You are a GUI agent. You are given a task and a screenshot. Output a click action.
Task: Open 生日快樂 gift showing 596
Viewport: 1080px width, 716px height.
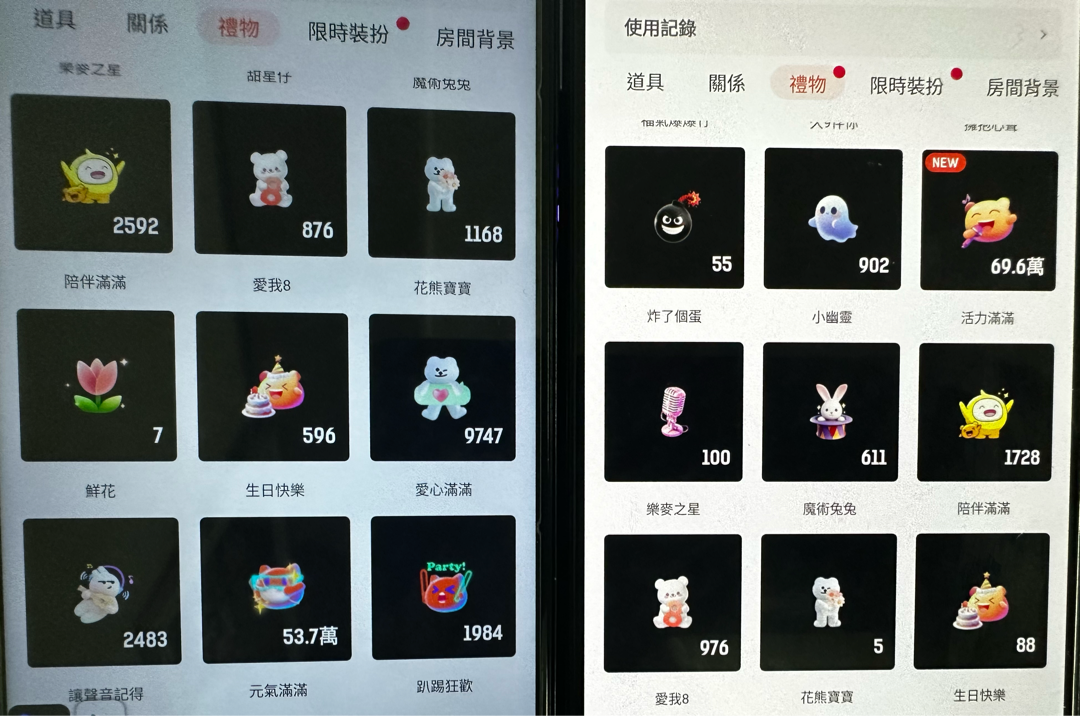pyautogui.click(x=272, y=387)
